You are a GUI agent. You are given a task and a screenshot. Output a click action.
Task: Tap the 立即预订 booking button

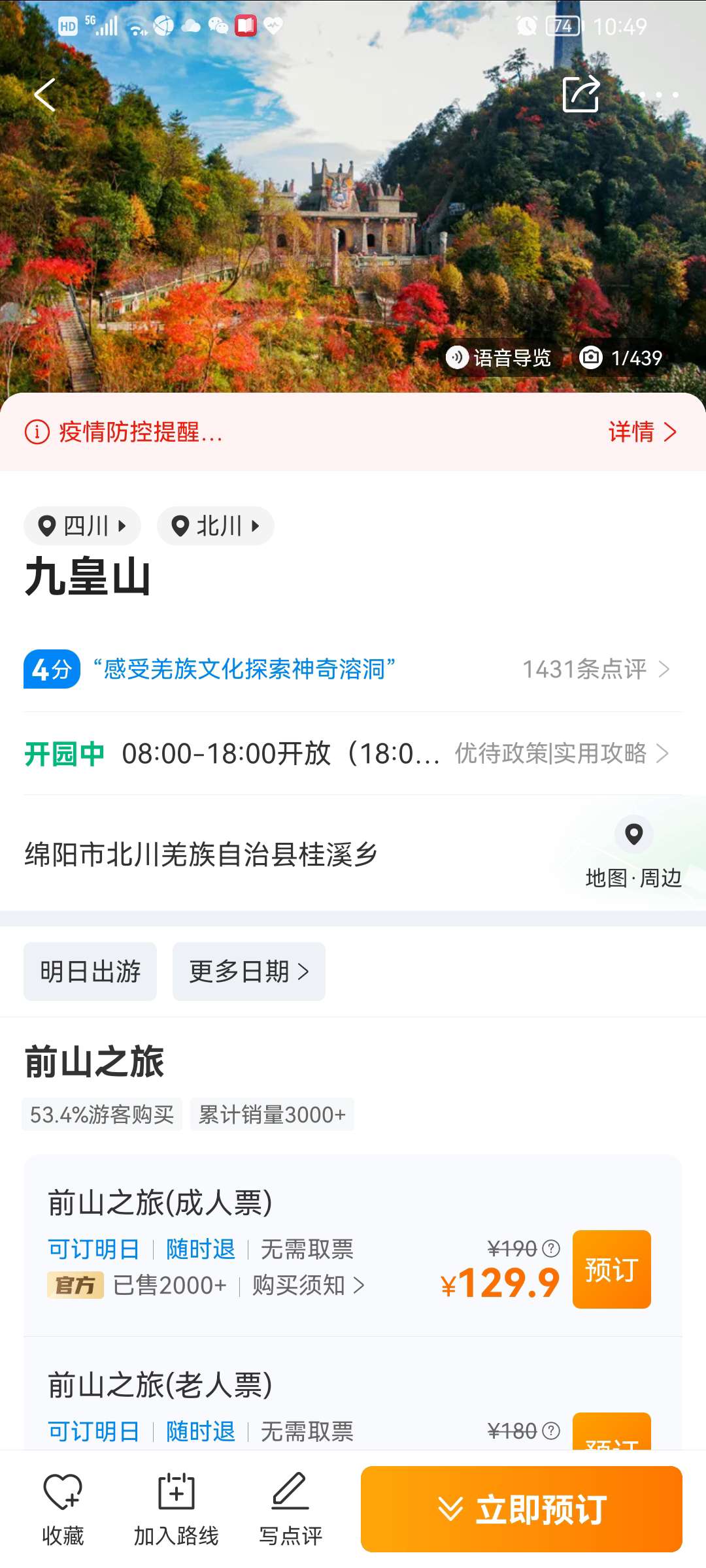point(521,1509)
